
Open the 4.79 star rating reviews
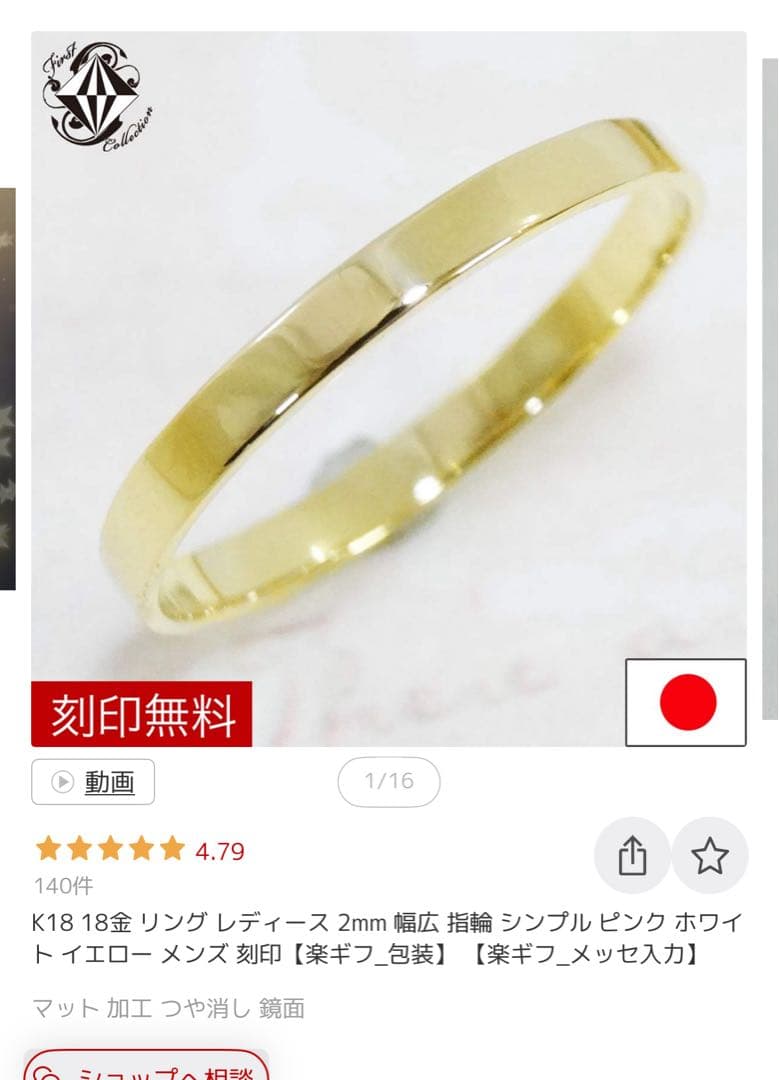[140, 851]
